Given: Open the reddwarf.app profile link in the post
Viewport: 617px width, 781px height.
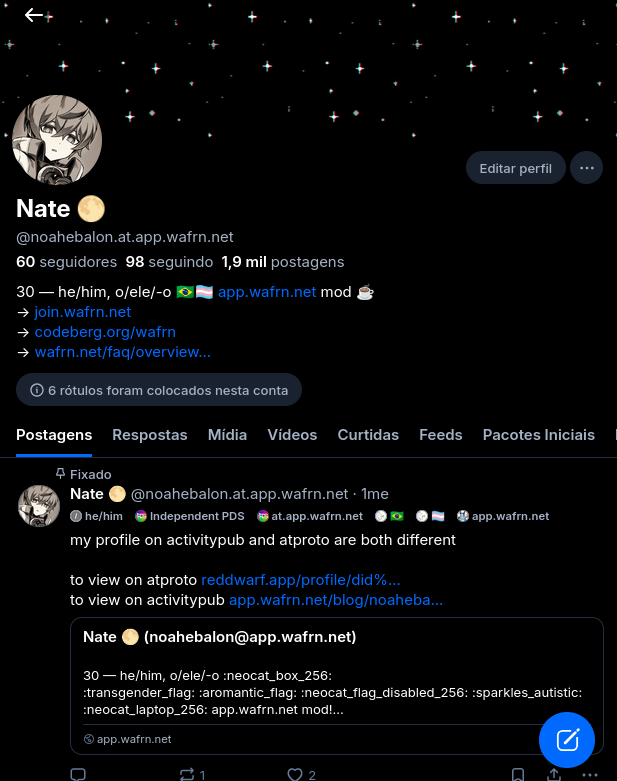Looking at the screenshot, I should [301, 580].
